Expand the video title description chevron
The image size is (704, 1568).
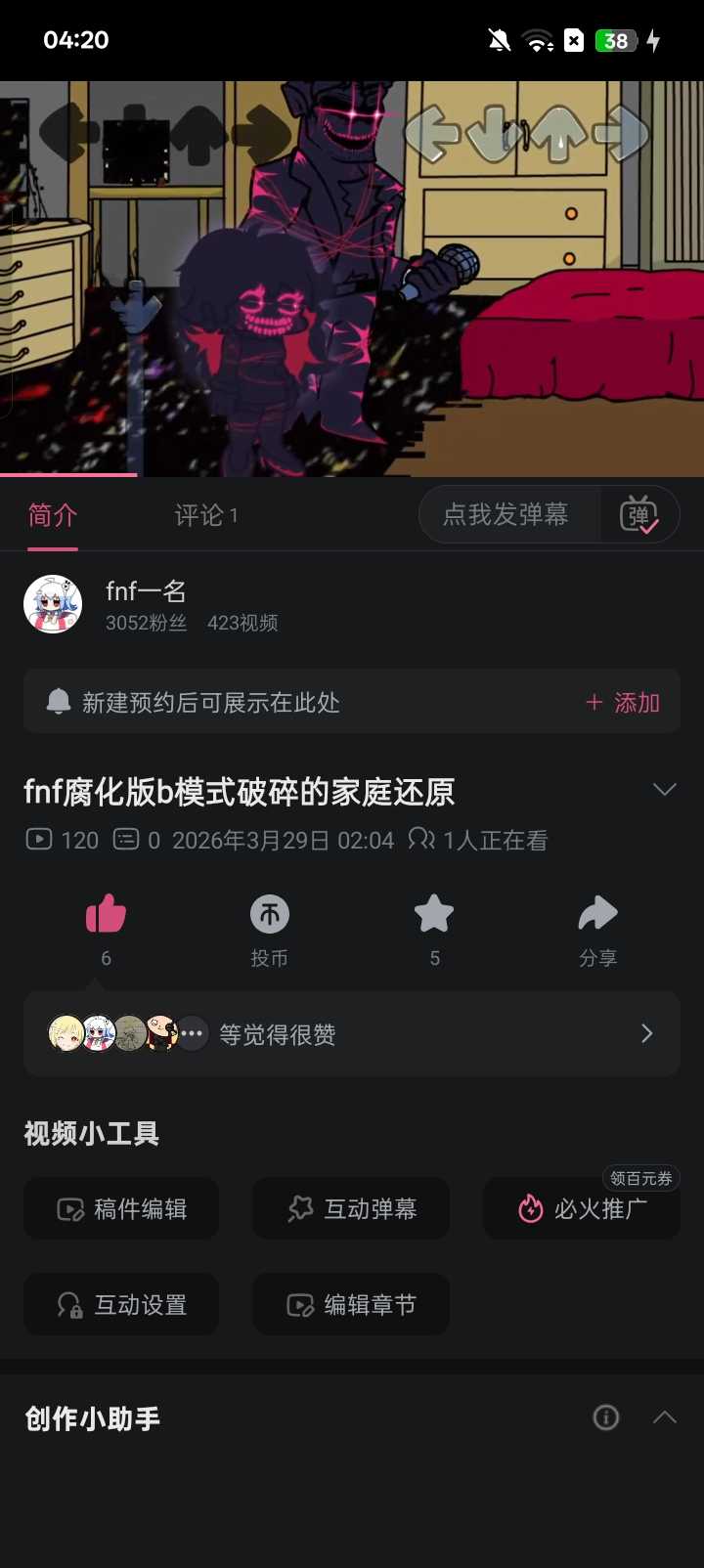(x=664, y=790)
